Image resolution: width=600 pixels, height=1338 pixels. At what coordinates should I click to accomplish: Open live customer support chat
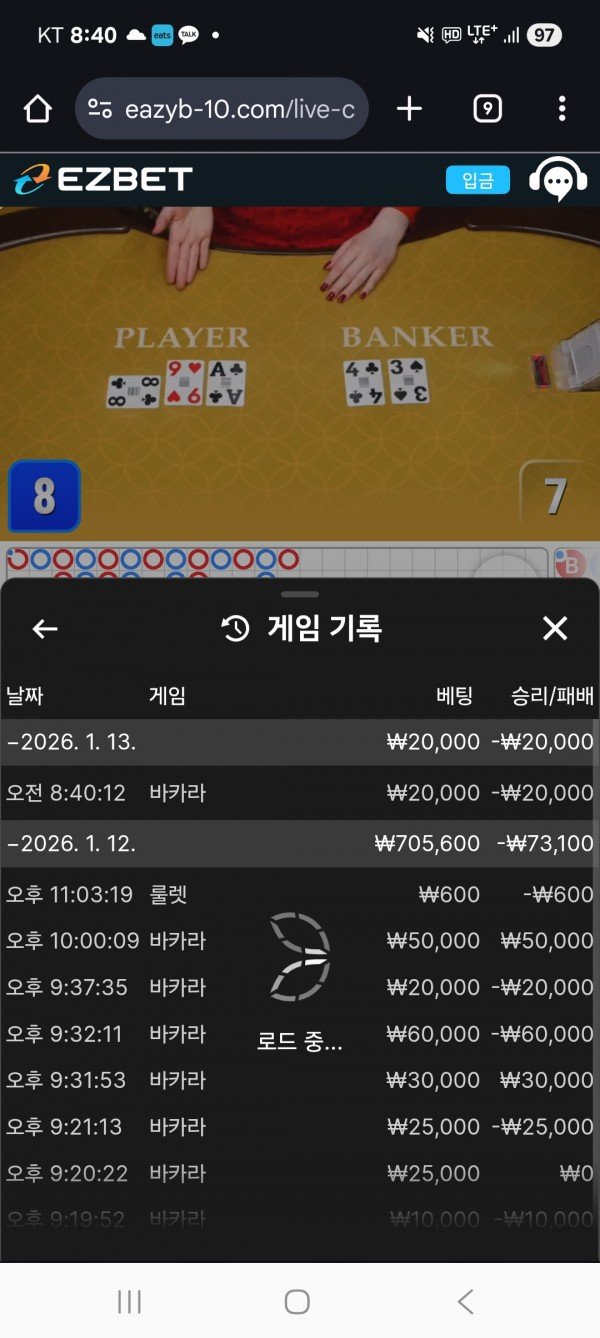point(557,180)
